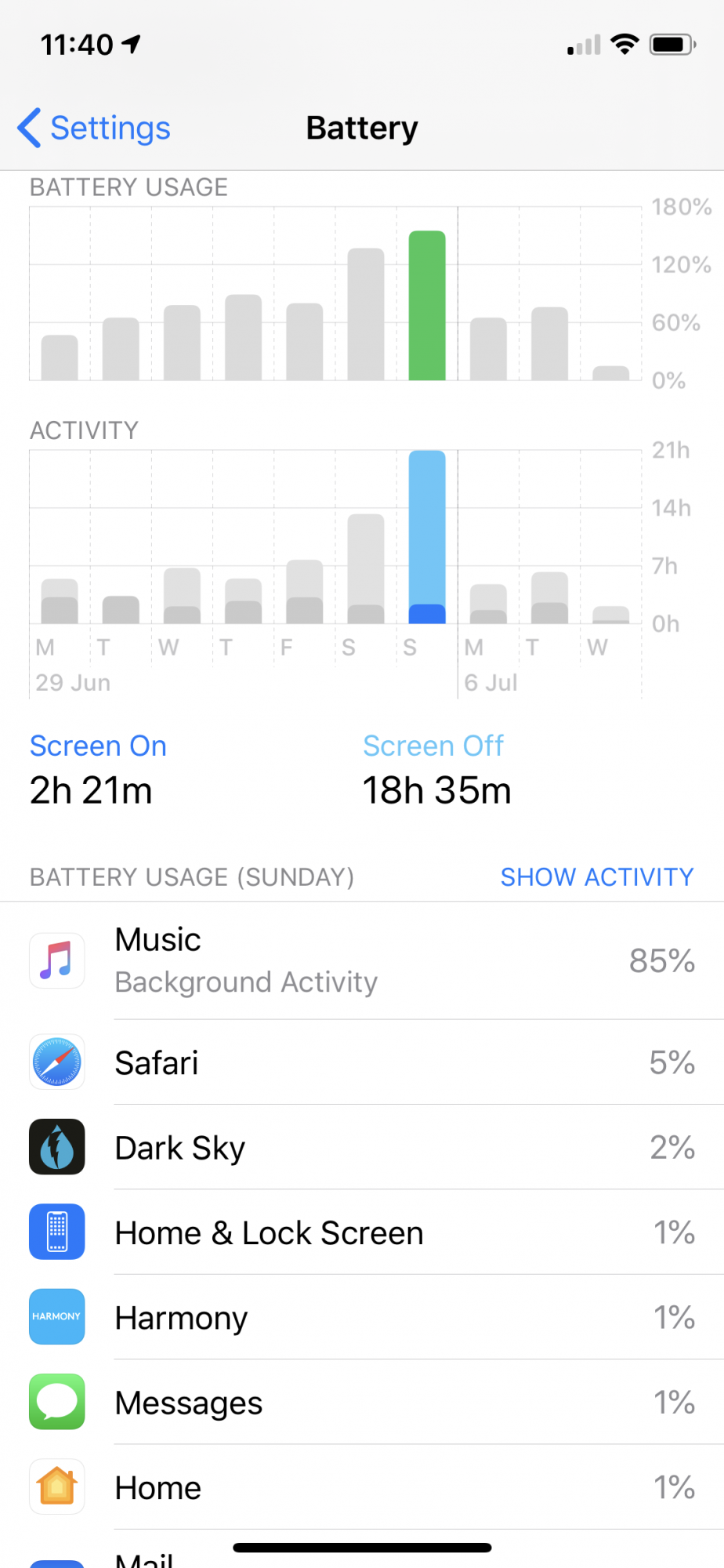Go back to Settings
The image size is (724, 1568).
94,129
